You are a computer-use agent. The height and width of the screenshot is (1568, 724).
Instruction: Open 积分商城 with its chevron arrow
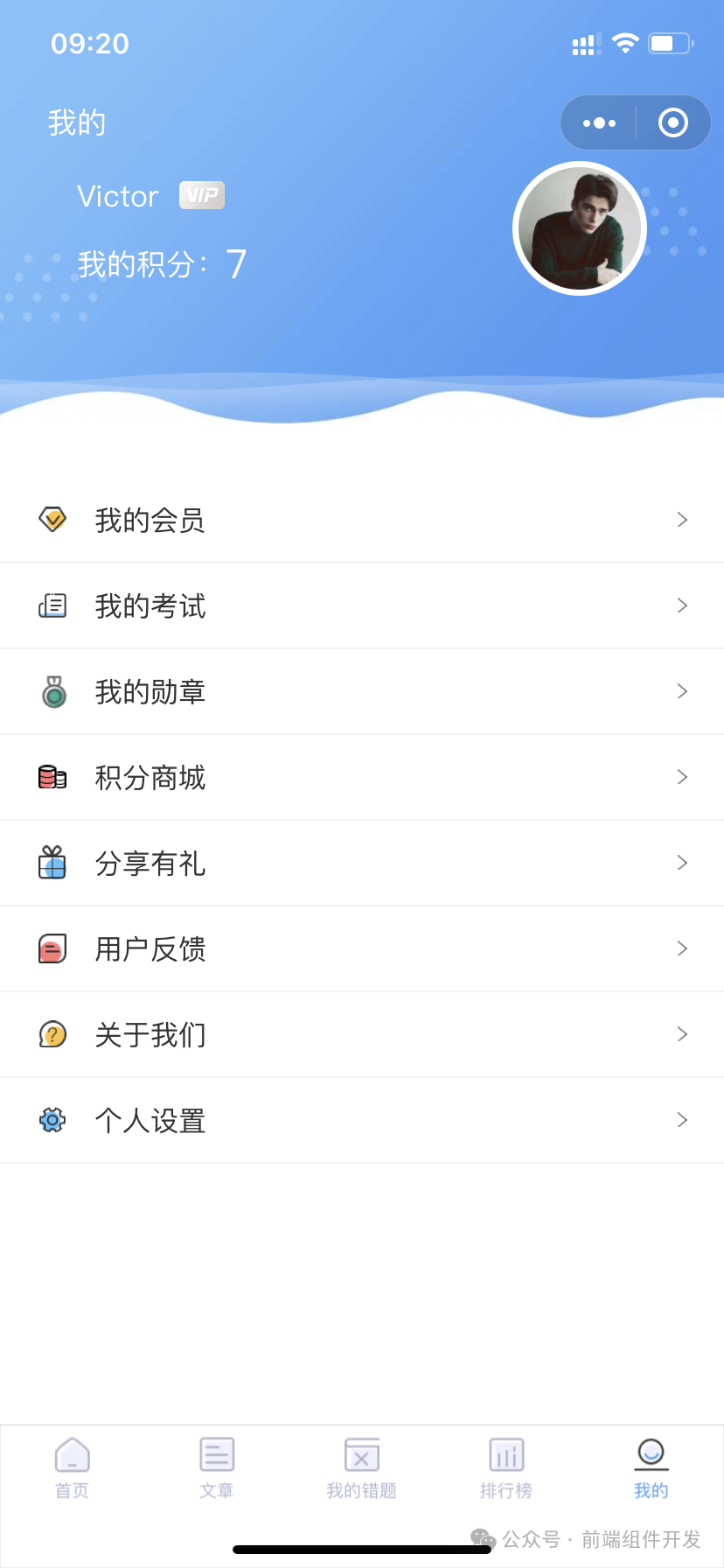[682, 776]
